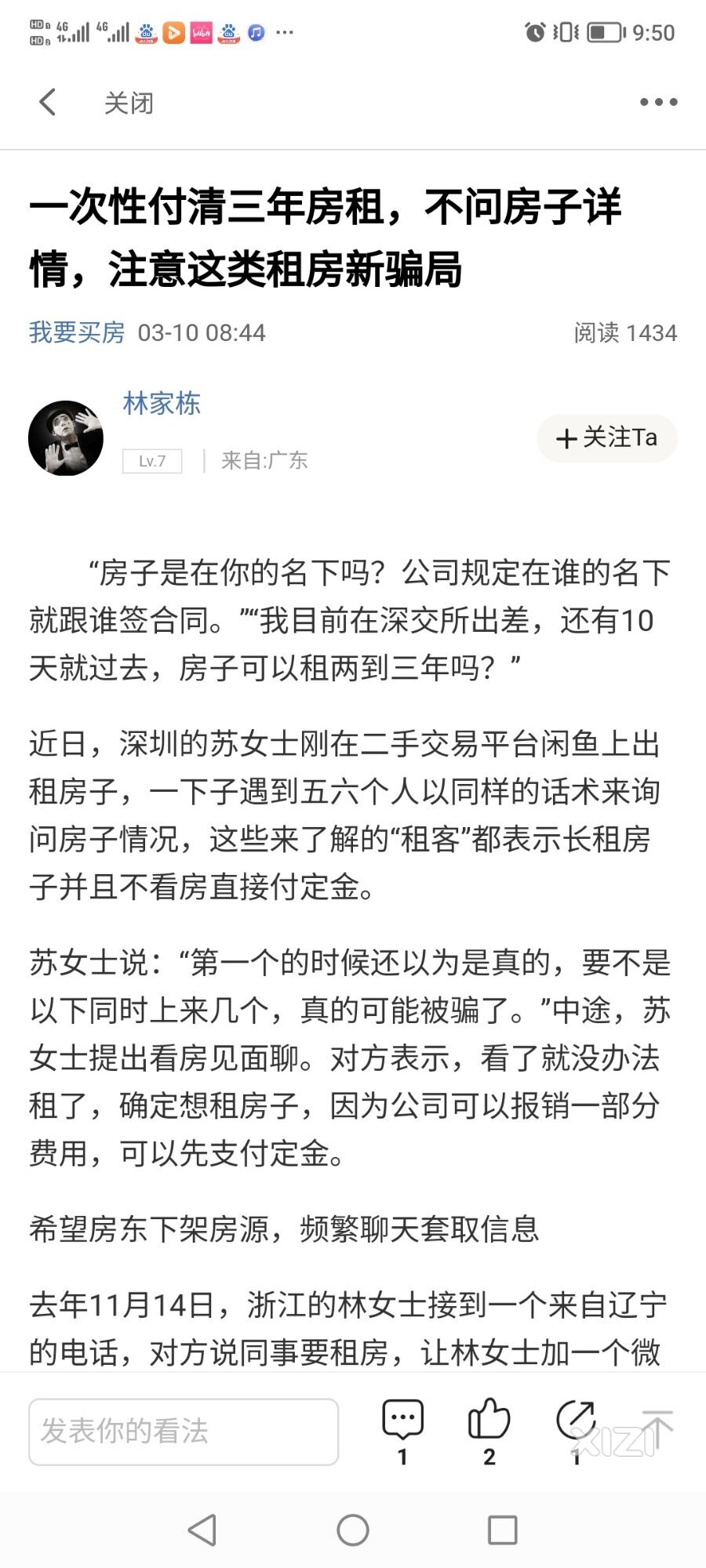
Task: Open system recent apps
Action: point(502,1530)
